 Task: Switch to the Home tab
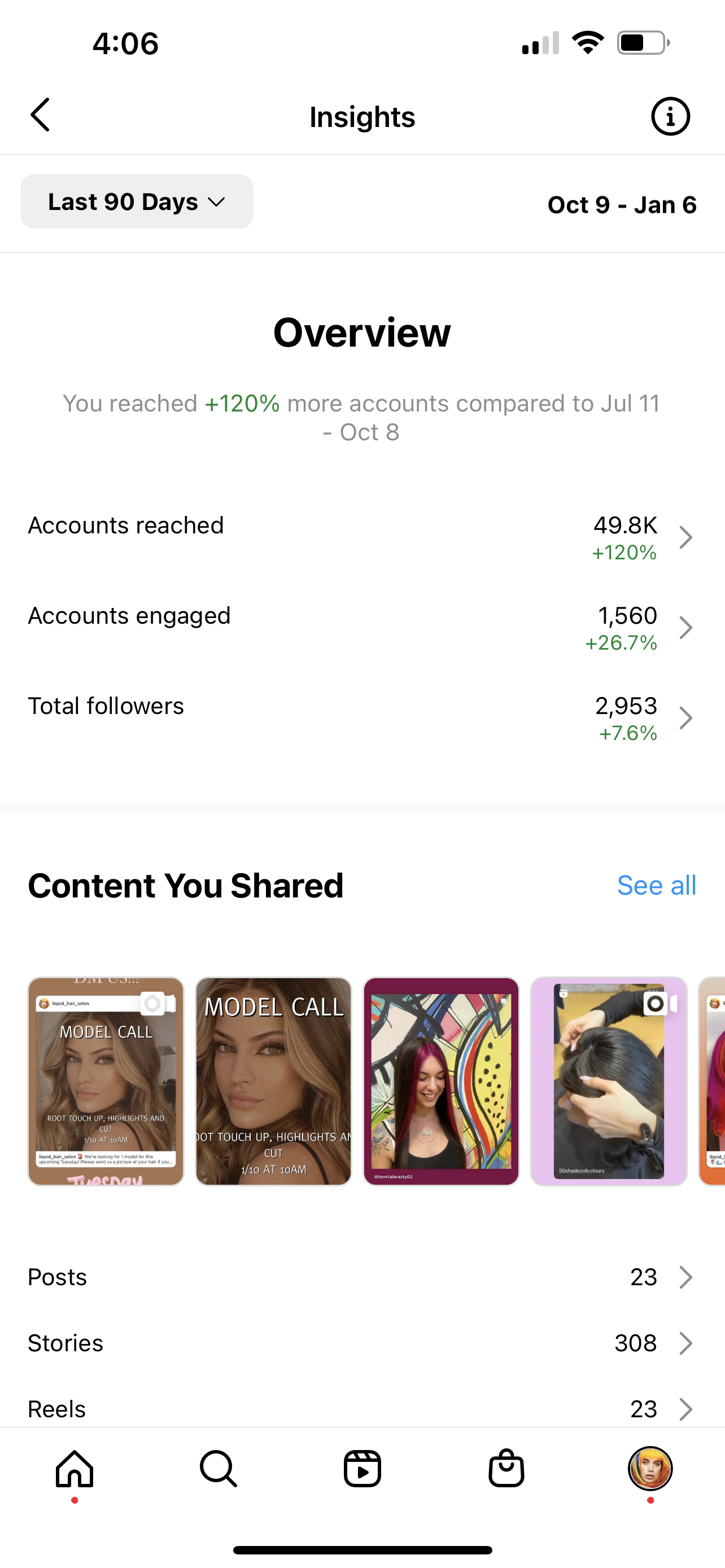pyautogui.click(x=75, y=1469)
